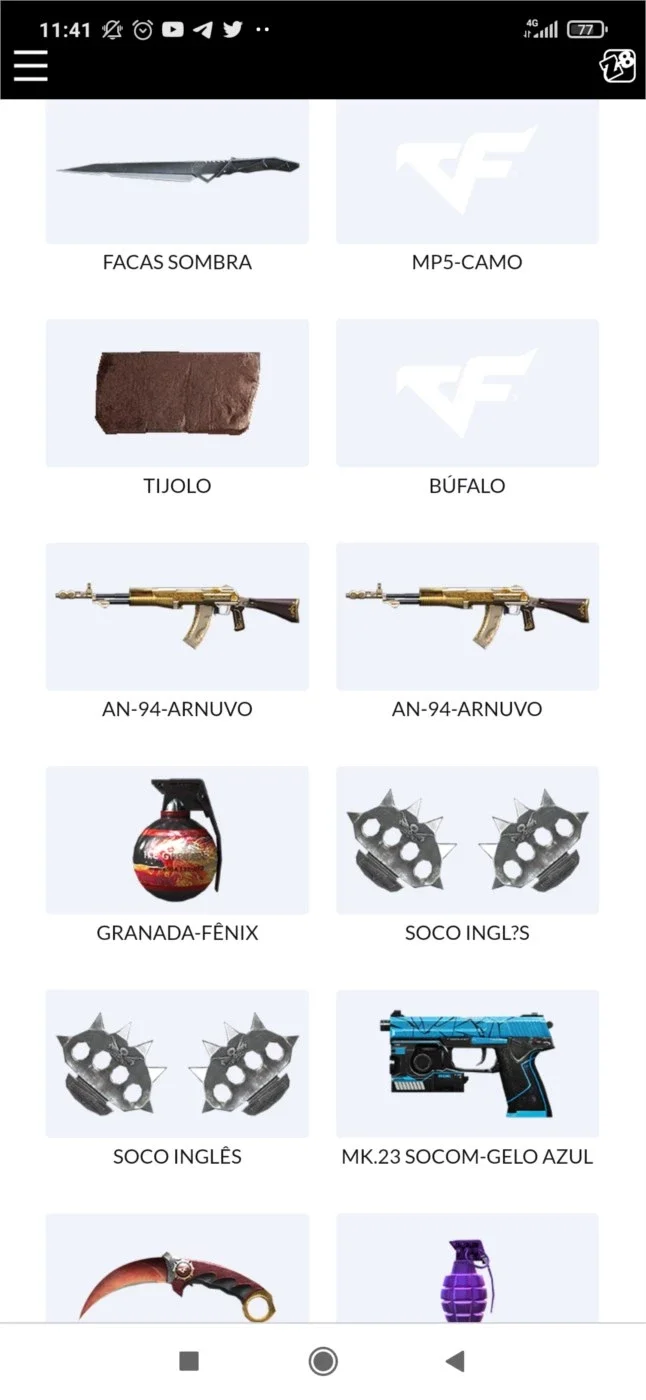Viewport: 646px width, 1400px height.
Task: Tap the Z8Games icon in header
Action: click(x=616, y=67)
